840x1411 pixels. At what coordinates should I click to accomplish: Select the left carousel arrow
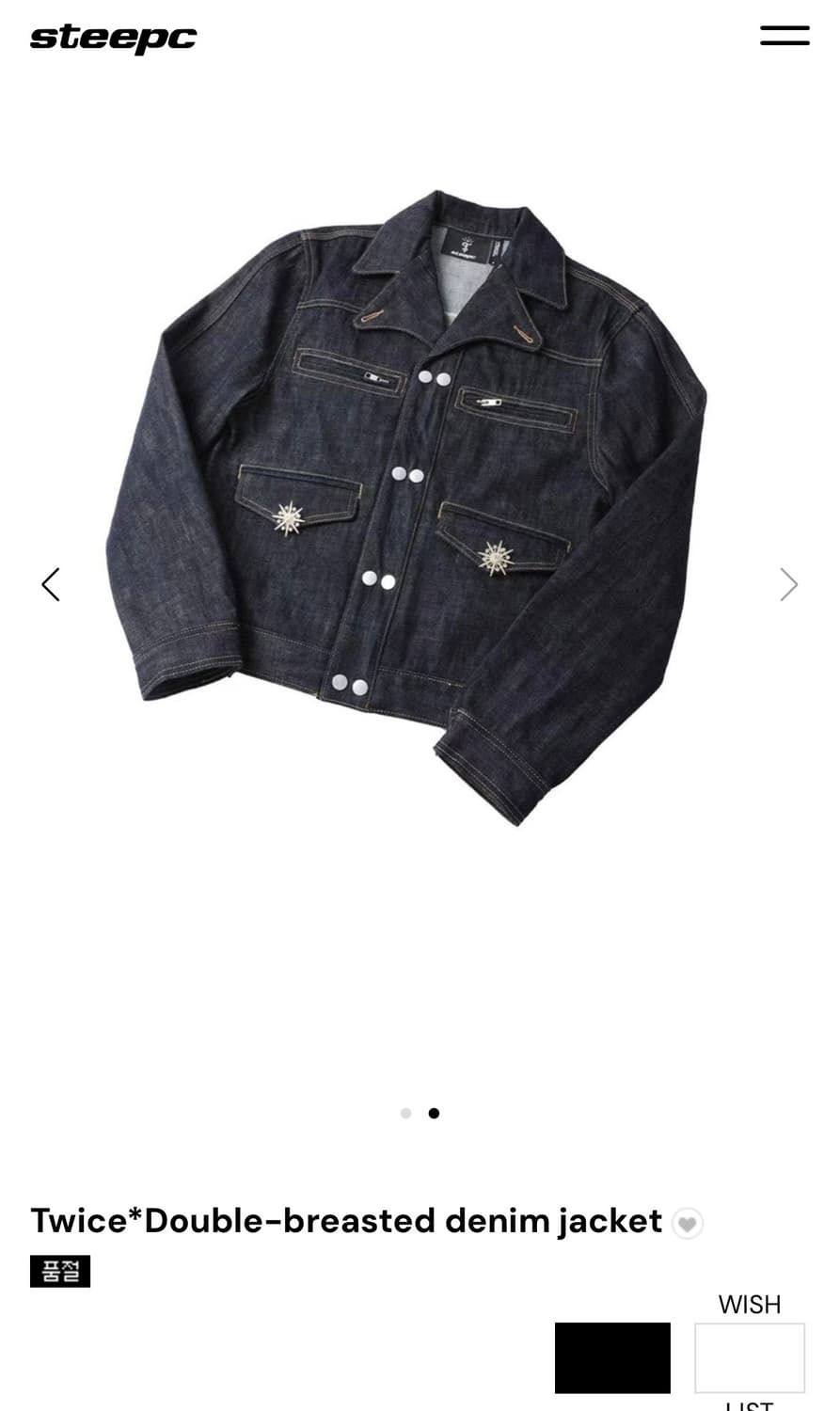click(52, 583)
